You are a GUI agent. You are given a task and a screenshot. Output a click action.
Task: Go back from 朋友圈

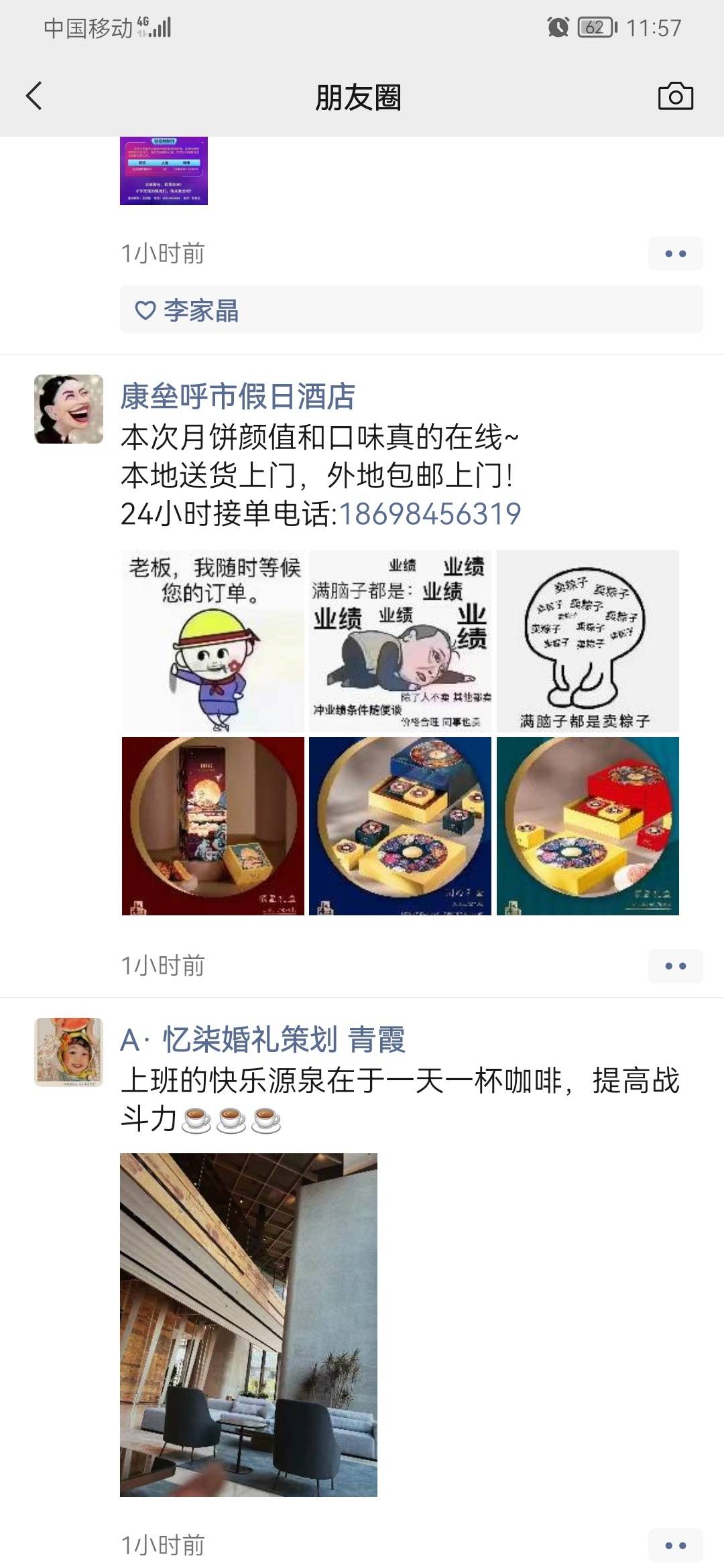pos(35,96)
